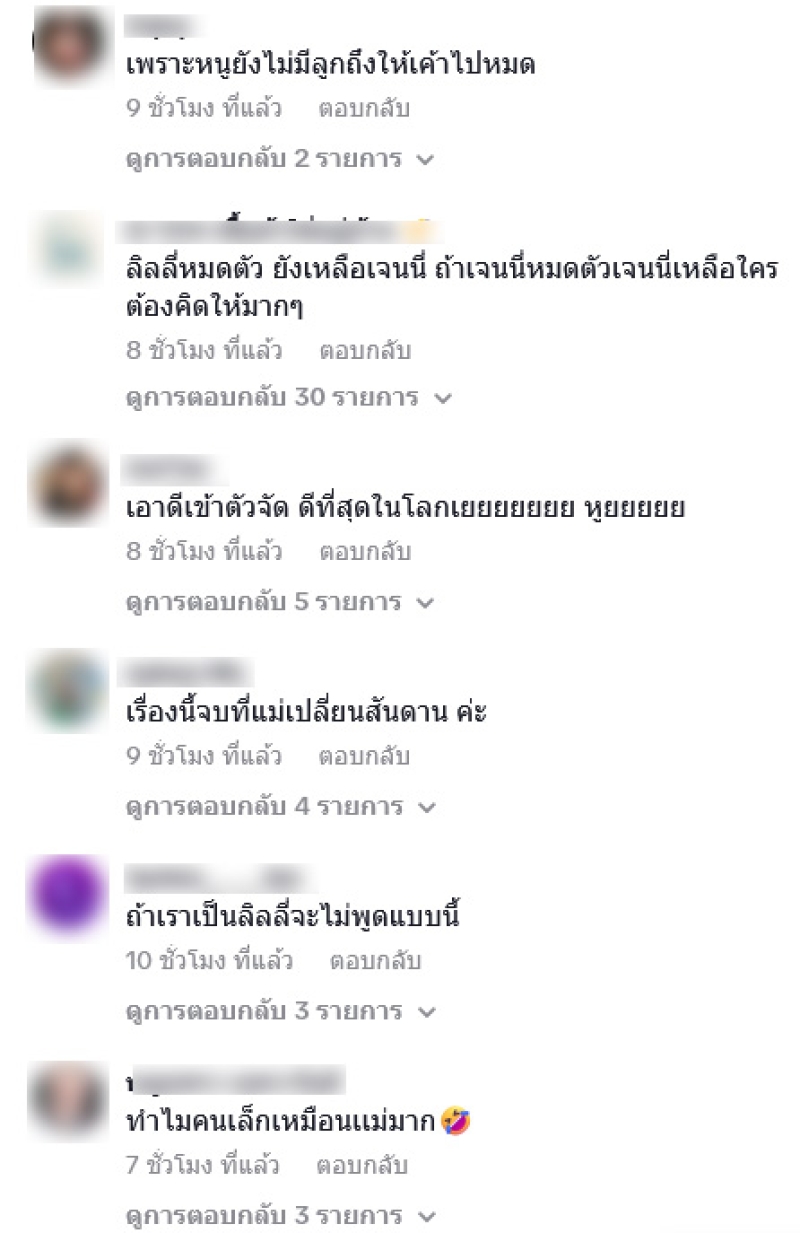Expand 'ดูการตอบกลับ 2 รายการ' replies
Screen dimensions: 800x1233
[280, 159]
